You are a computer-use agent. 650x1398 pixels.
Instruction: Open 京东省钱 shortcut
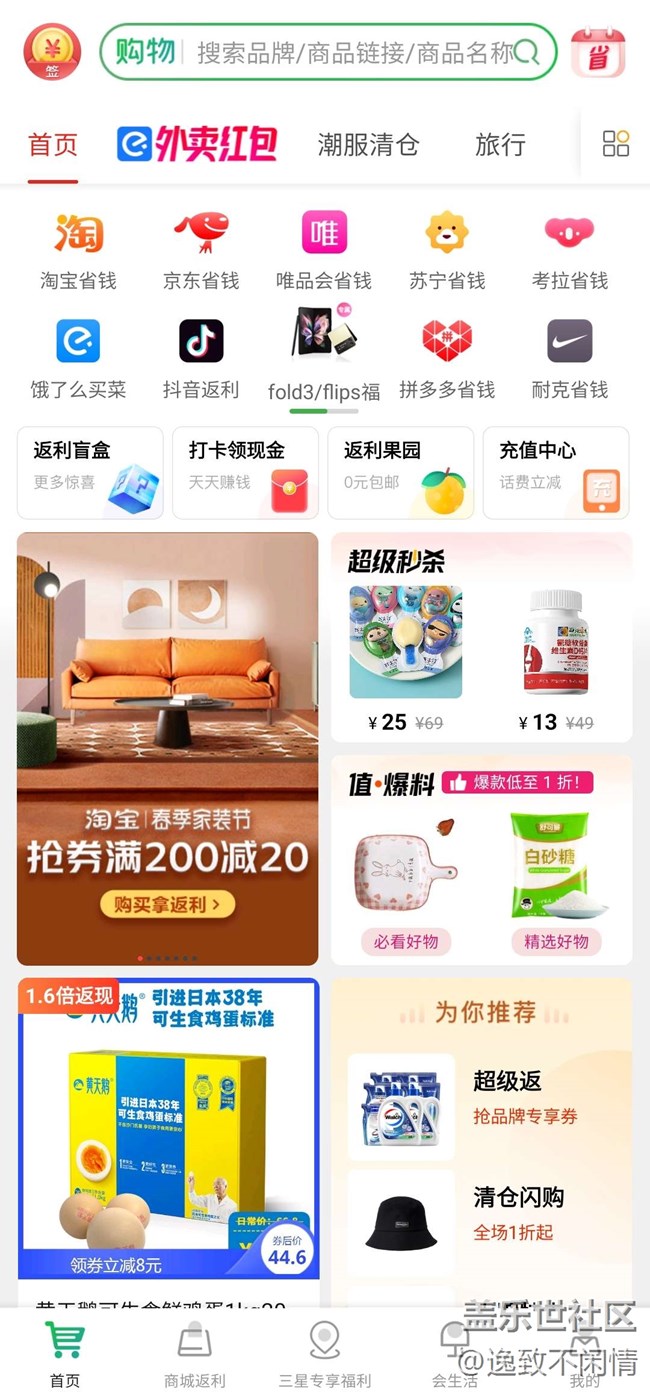click(201, 249)
